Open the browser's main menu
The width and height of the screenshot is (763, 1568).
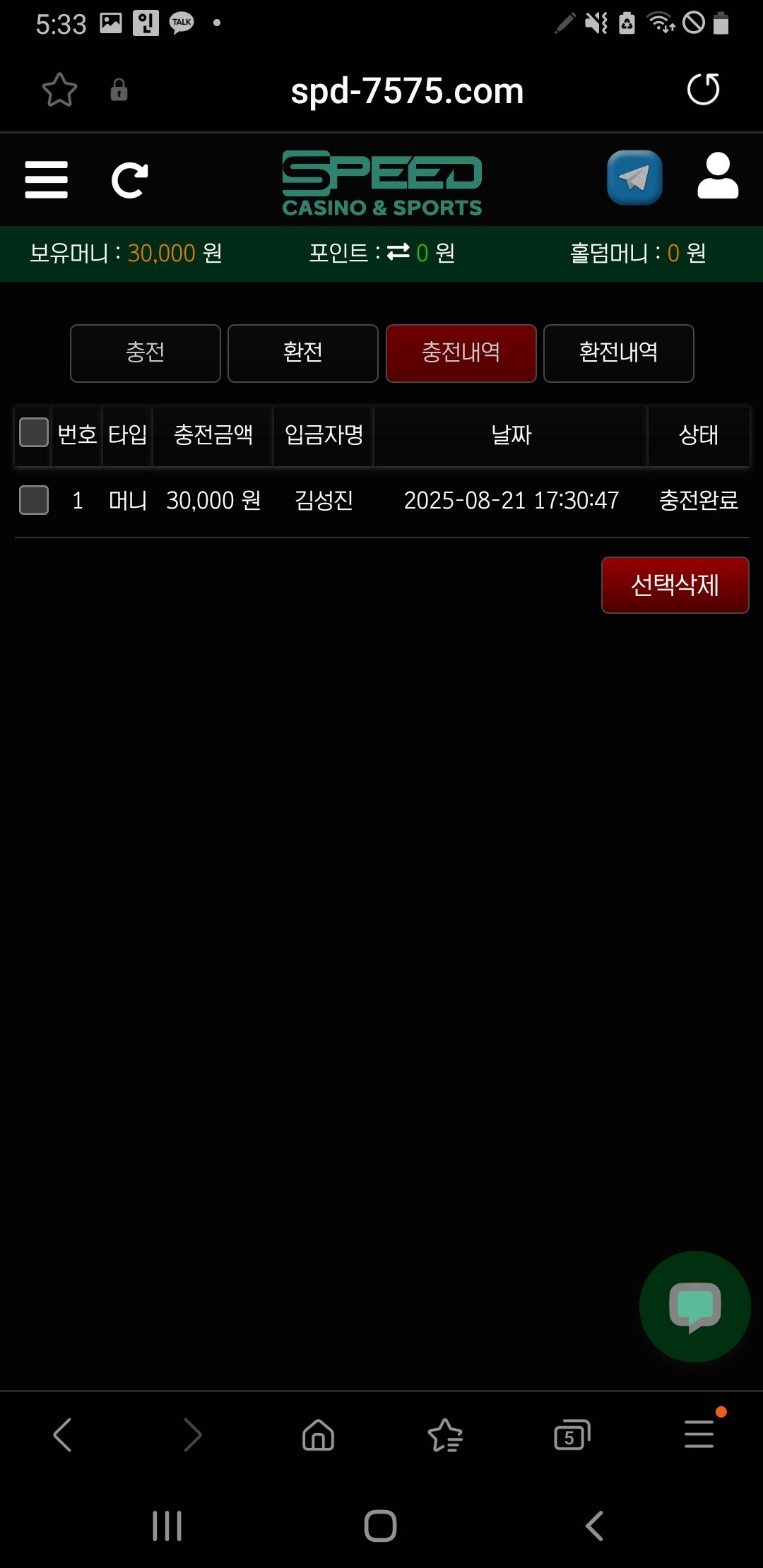coord(699,1435)
